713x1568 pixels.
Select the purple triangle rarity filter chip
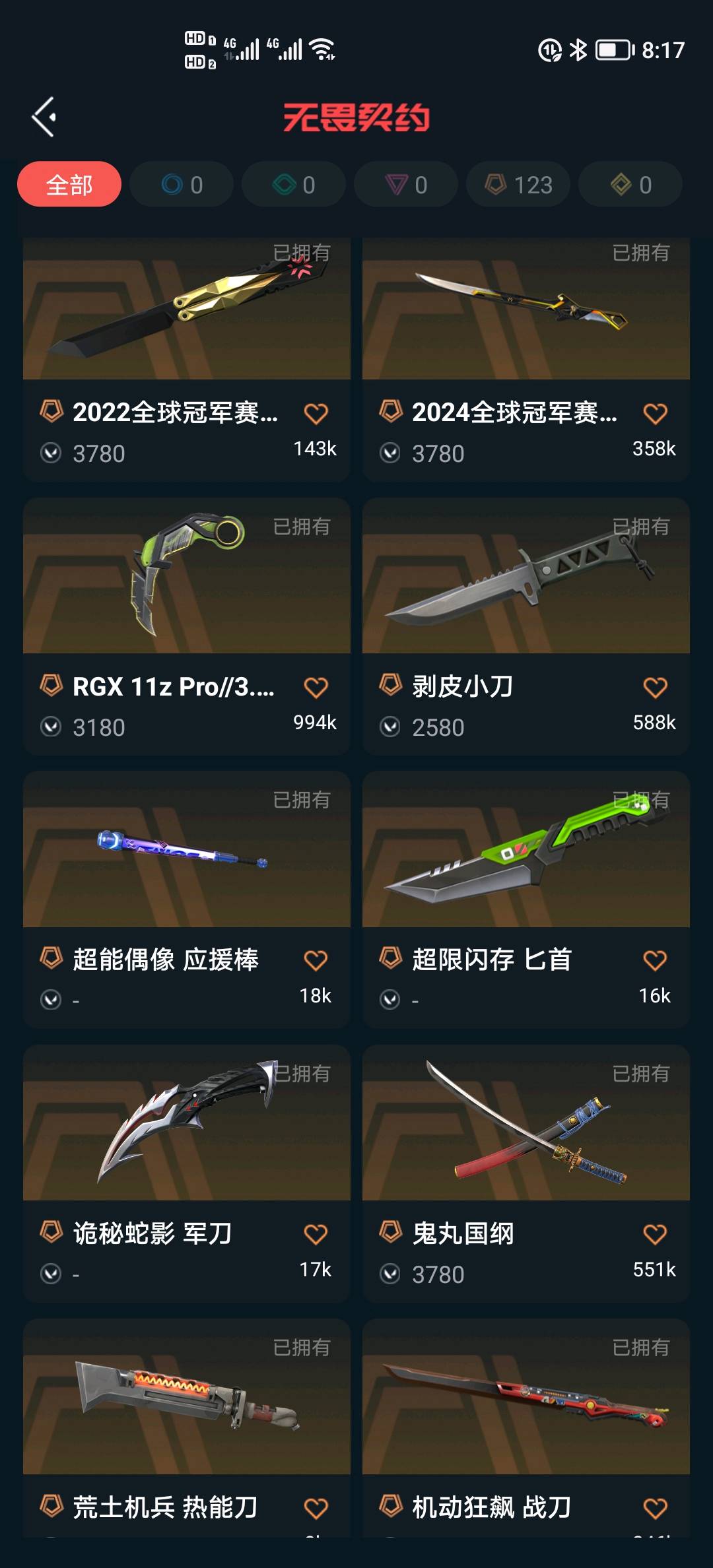[406, 185]
